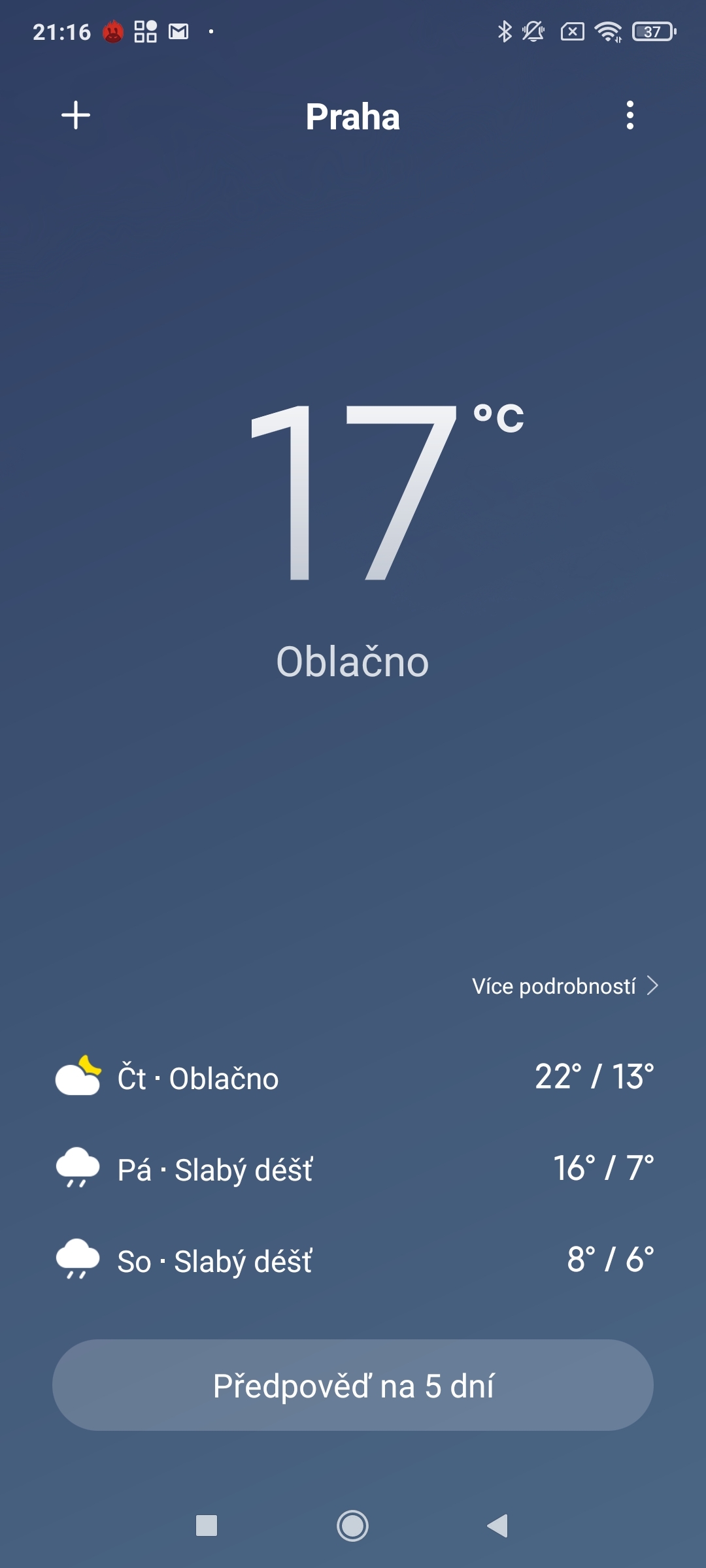The width and height of the screenshot is (706, 1568).
Task: Click the Více podrobností link
Action: pos(554,987)
